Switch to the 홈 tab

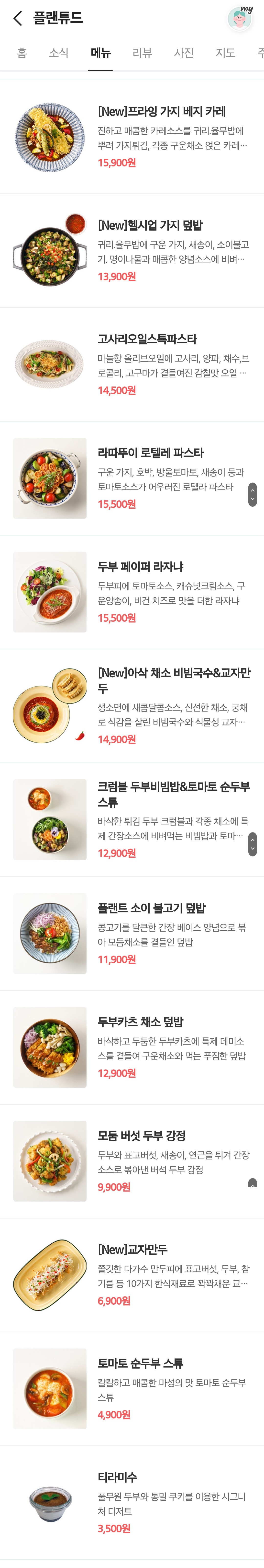click(x=22, y=53)
